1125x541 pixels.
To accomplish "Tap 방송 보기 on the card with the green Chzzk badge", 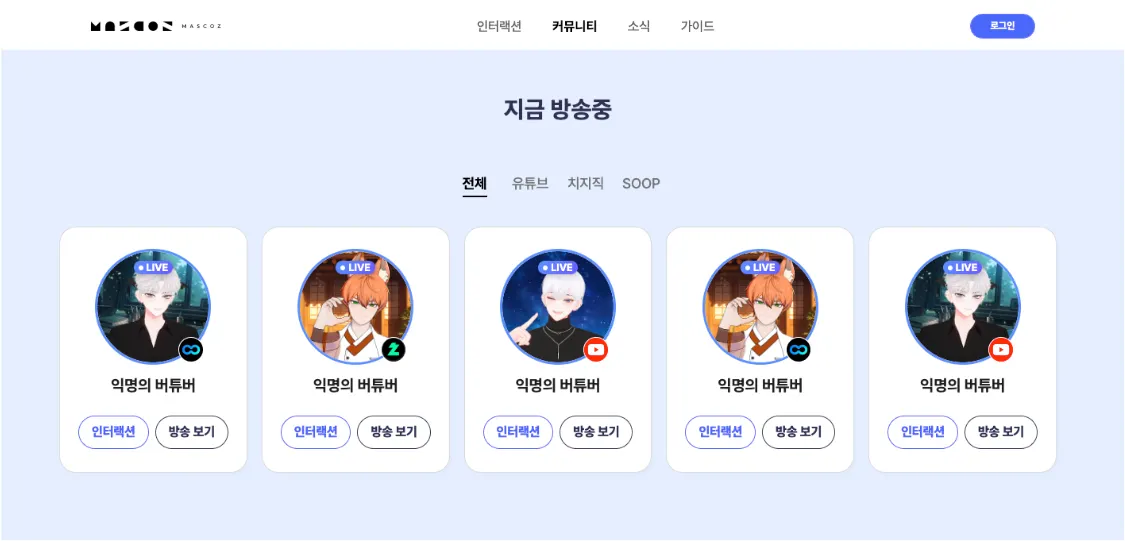I will 394,432.
